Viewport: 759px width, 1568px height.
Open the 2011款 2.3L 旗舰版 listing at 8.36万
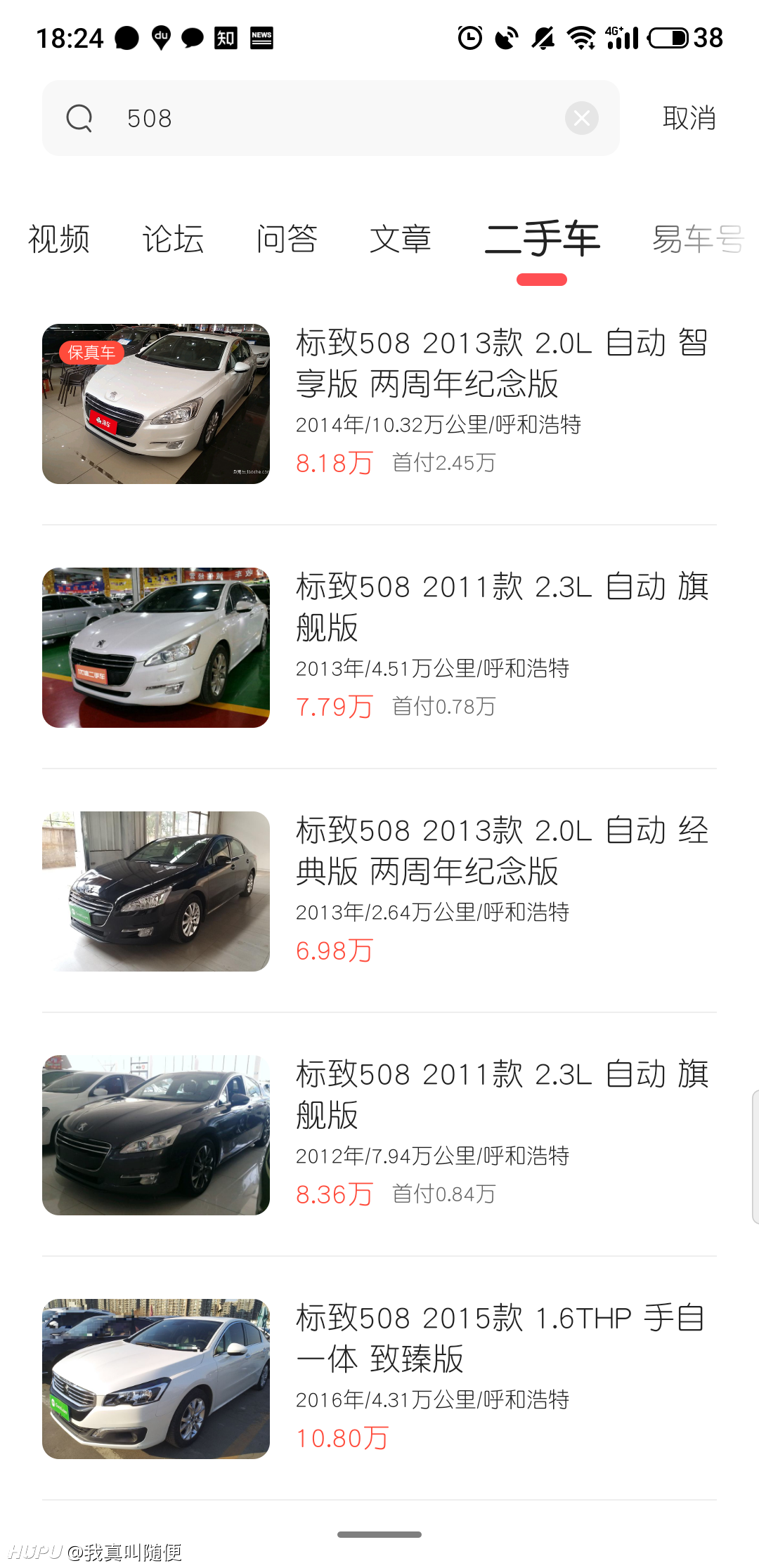(x=379, y=1135)
